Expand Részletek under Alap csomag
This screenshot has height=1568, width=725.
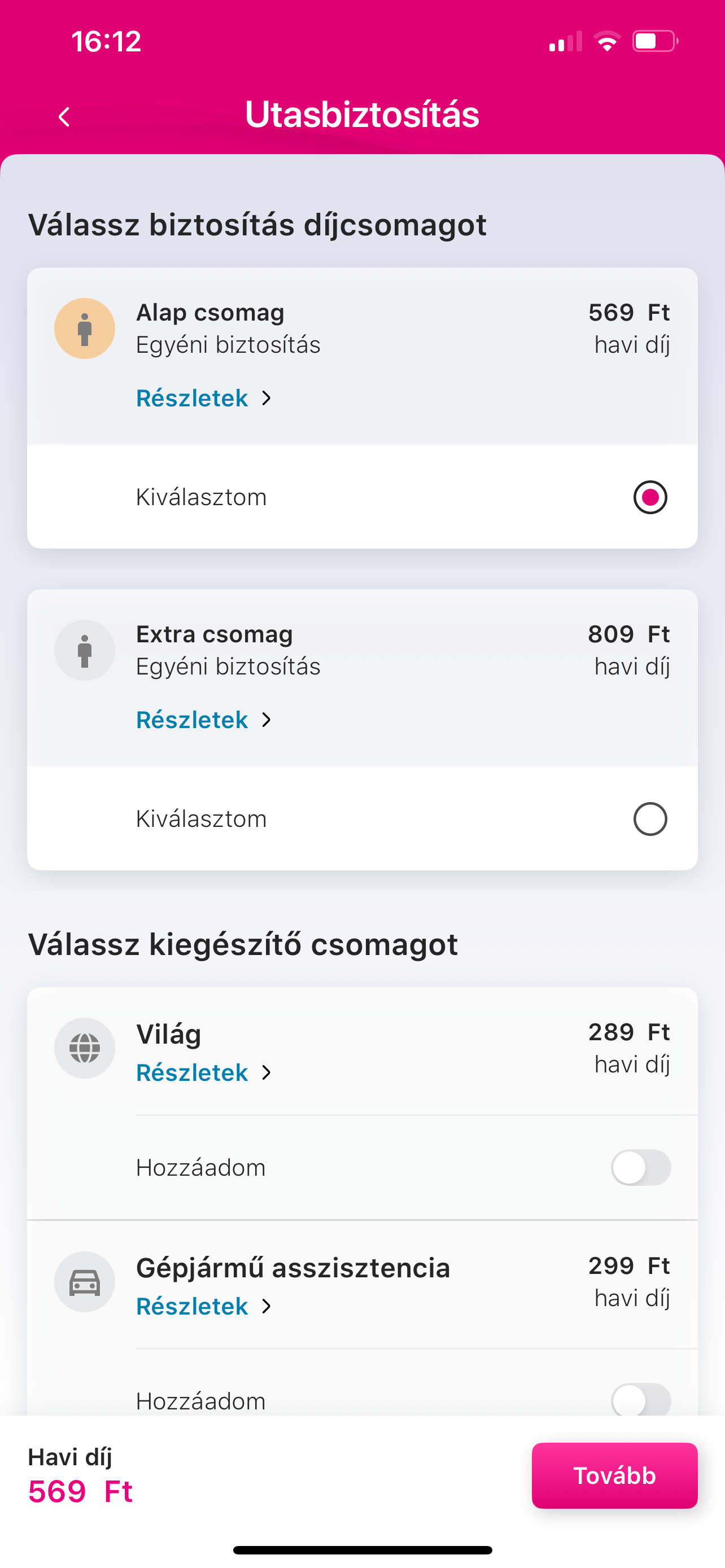(x=192, y=397)
